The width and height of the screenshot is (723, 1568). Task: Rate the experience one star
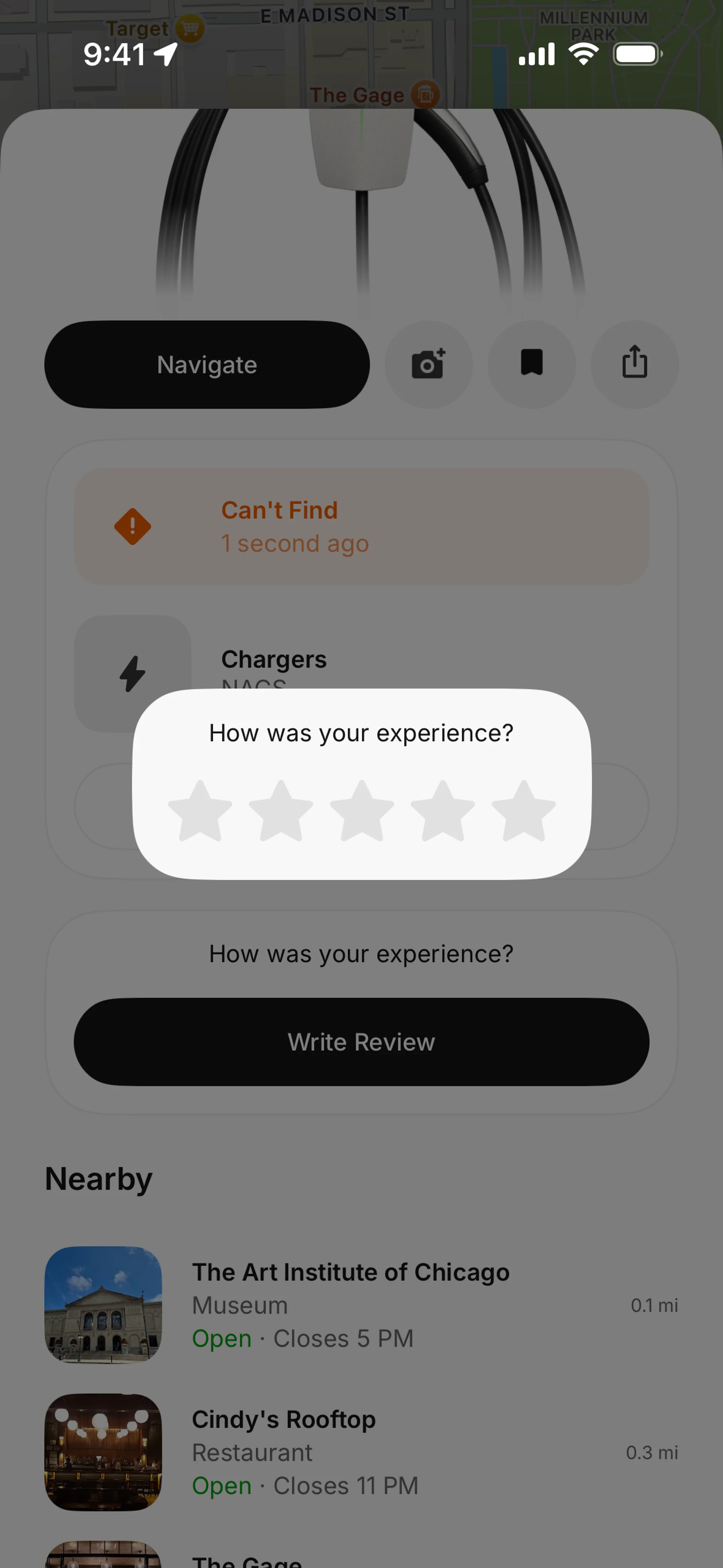[200, 812]
